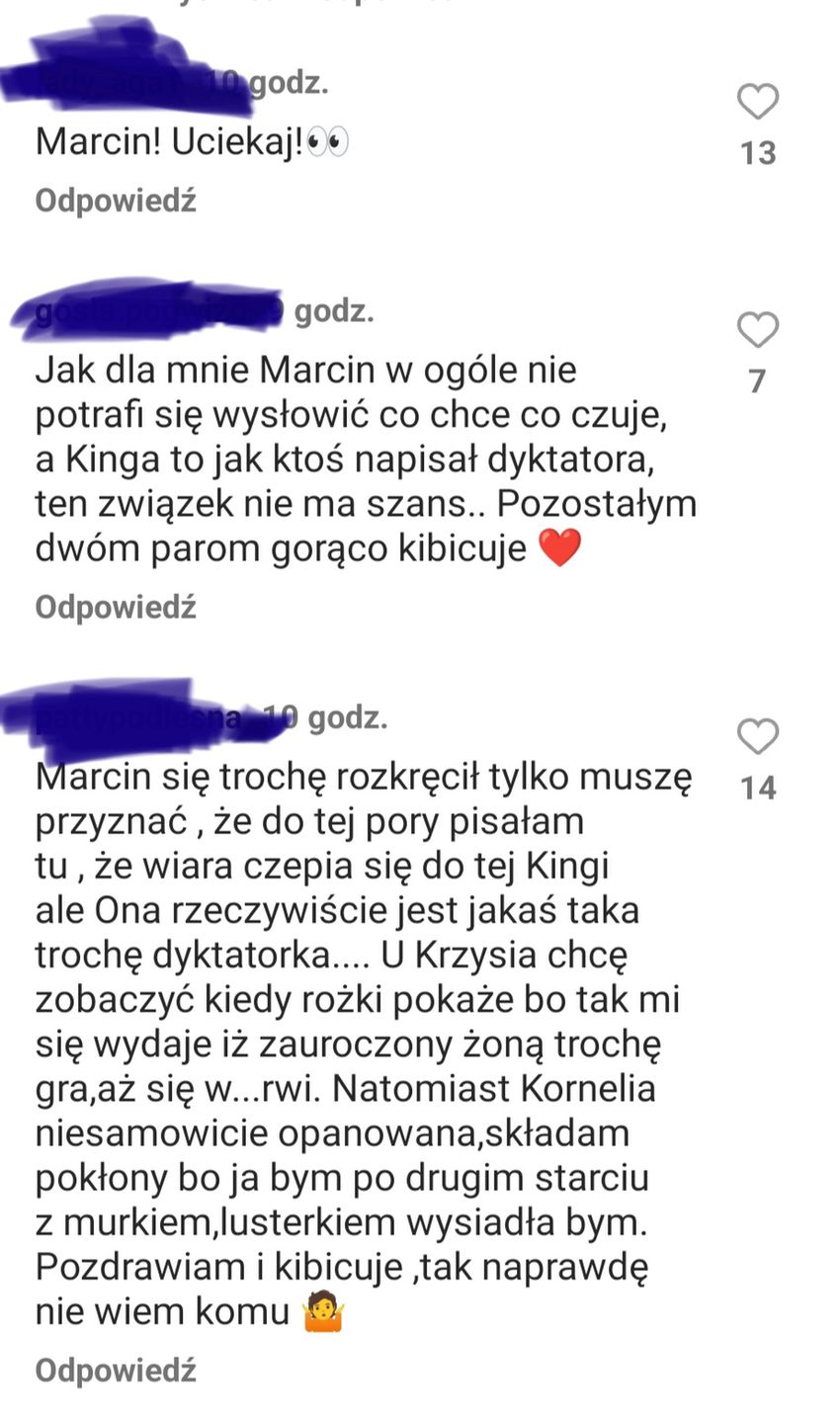Reply to the comment ending "nie wiem komu"
The width and height of the screenshot is (840, 1422).
pos(116,1370)
